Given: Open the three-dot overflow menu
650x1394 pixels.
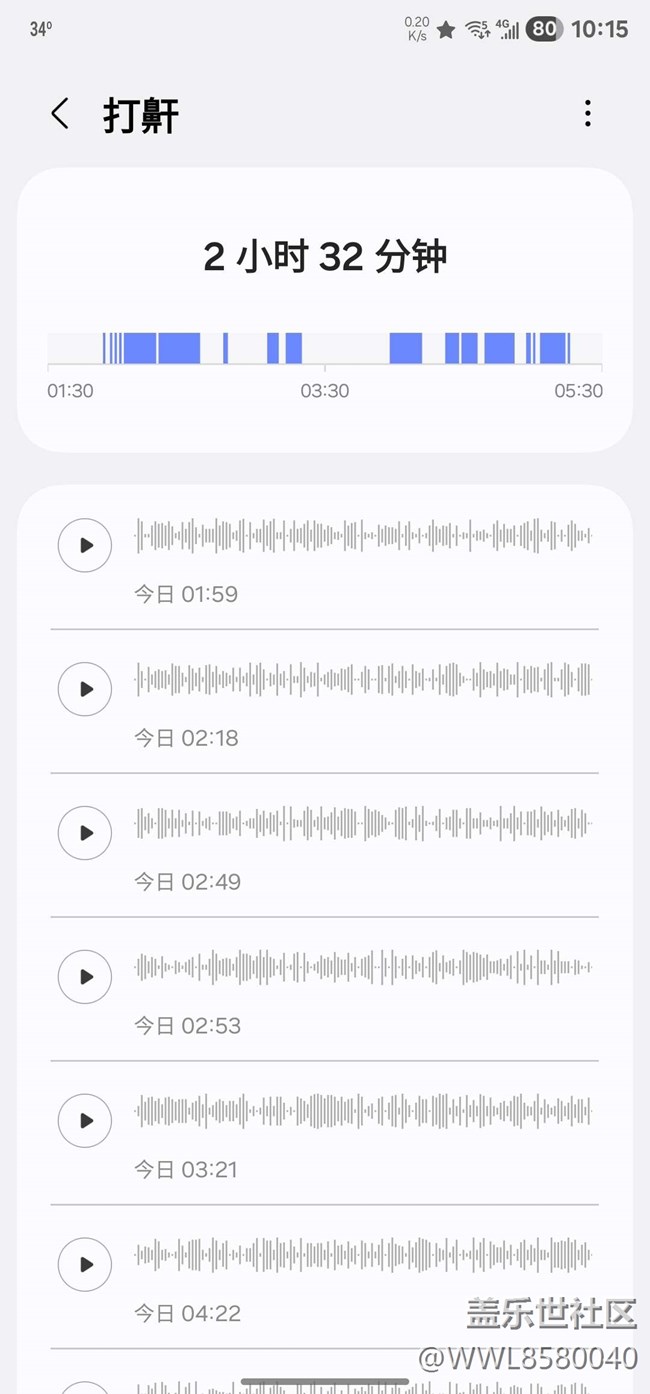Looking at the screenshot, I should (x=587, y=114).
